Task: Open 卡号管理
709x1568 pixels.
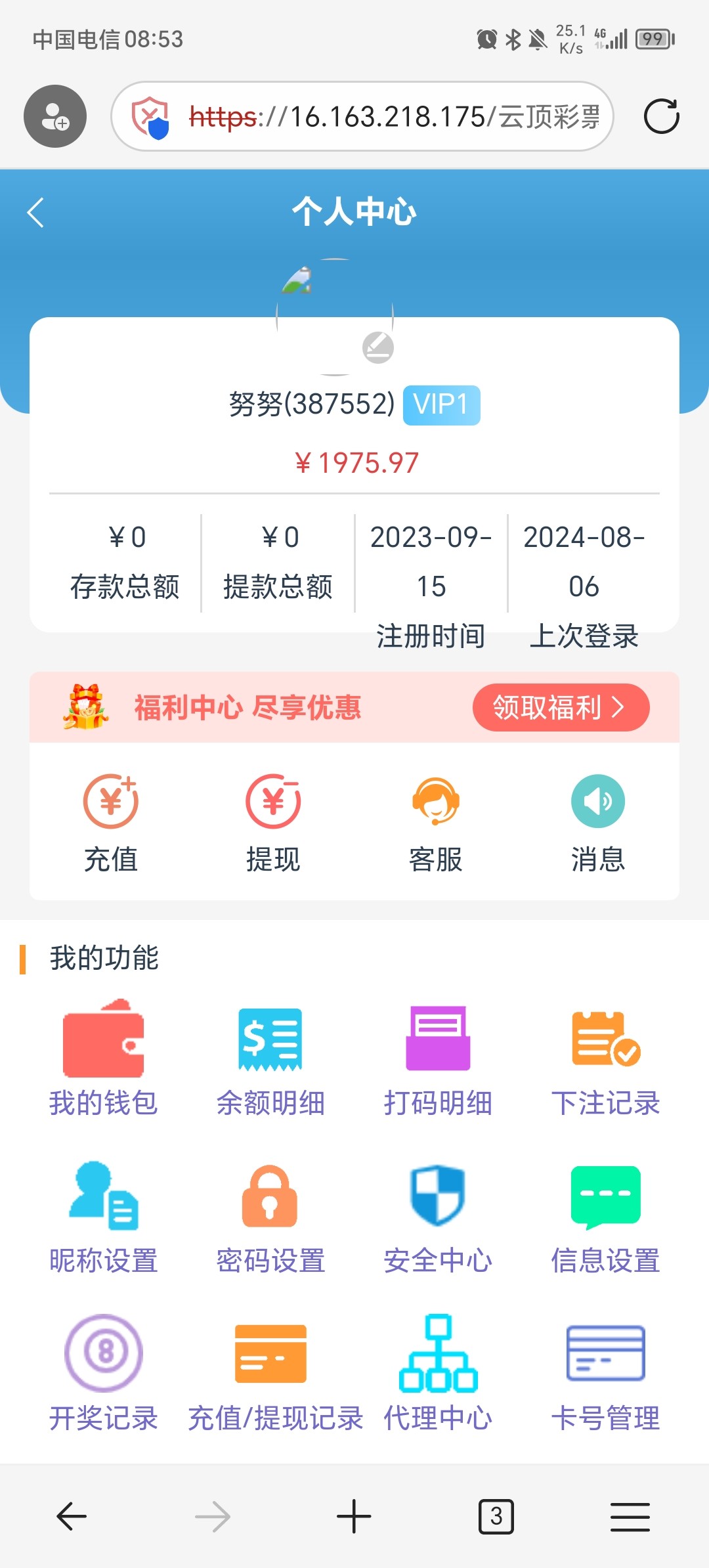Action: (605, 1374)
